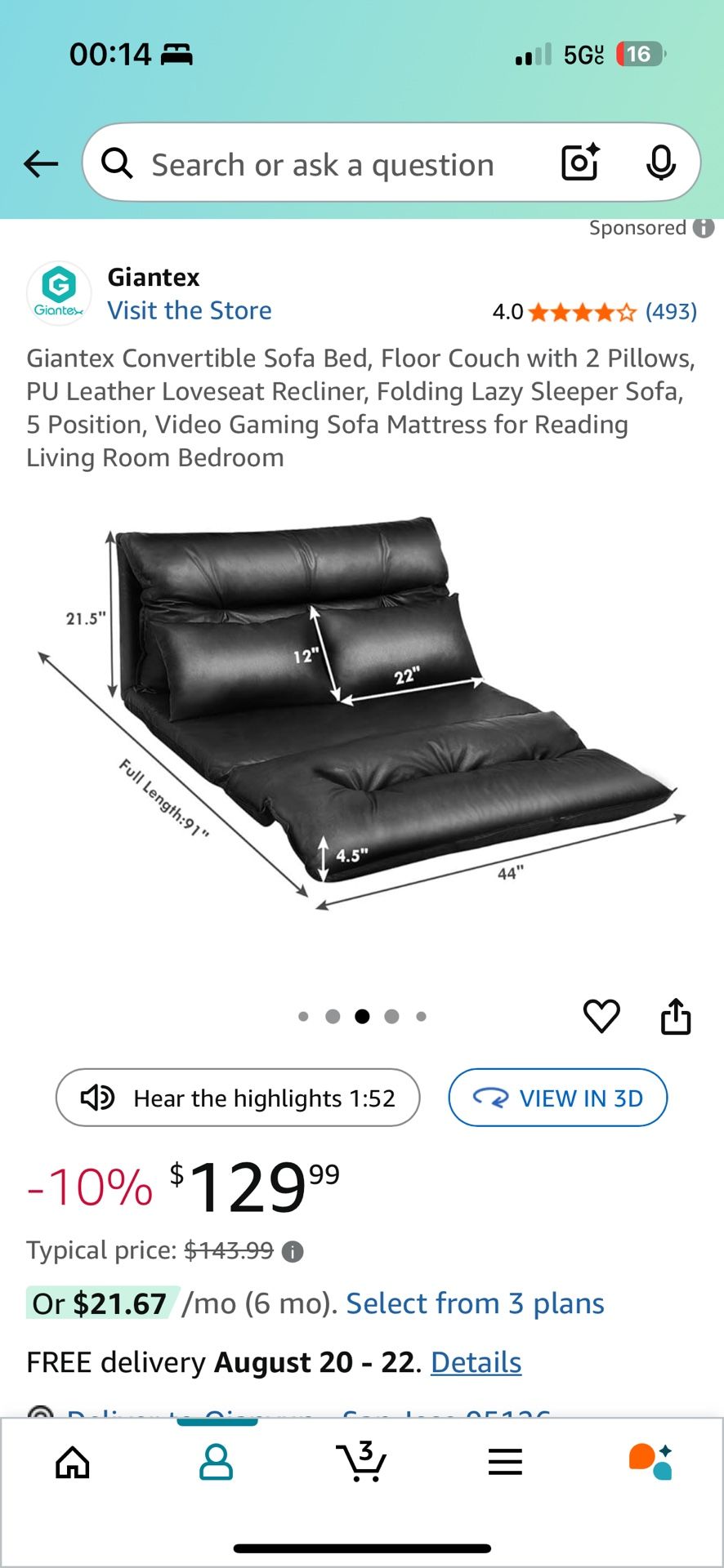The width and height of the screenshot is (724, 1568).
Task: Start voice search with the microphone
Action: (660, 163)
